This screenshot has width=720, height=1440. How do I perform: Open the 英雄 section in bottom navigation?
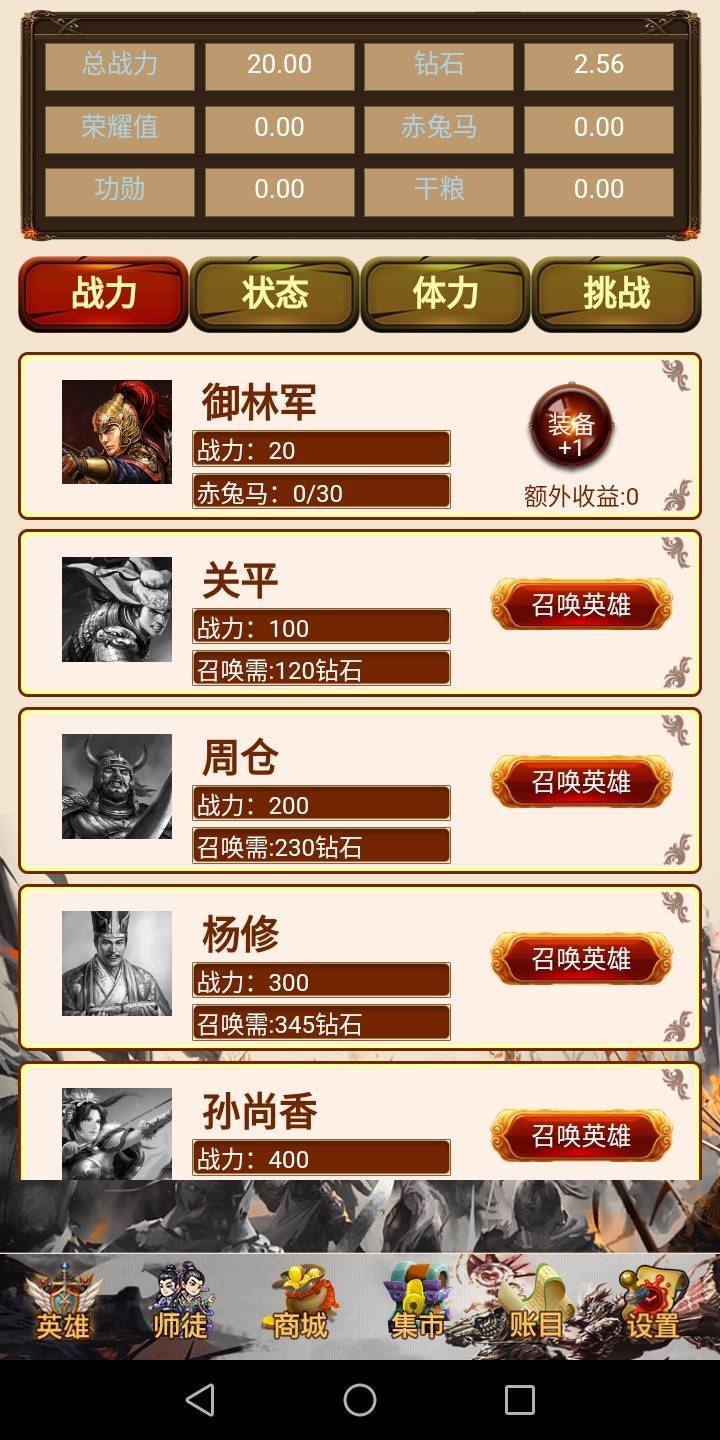point(63,1305)
